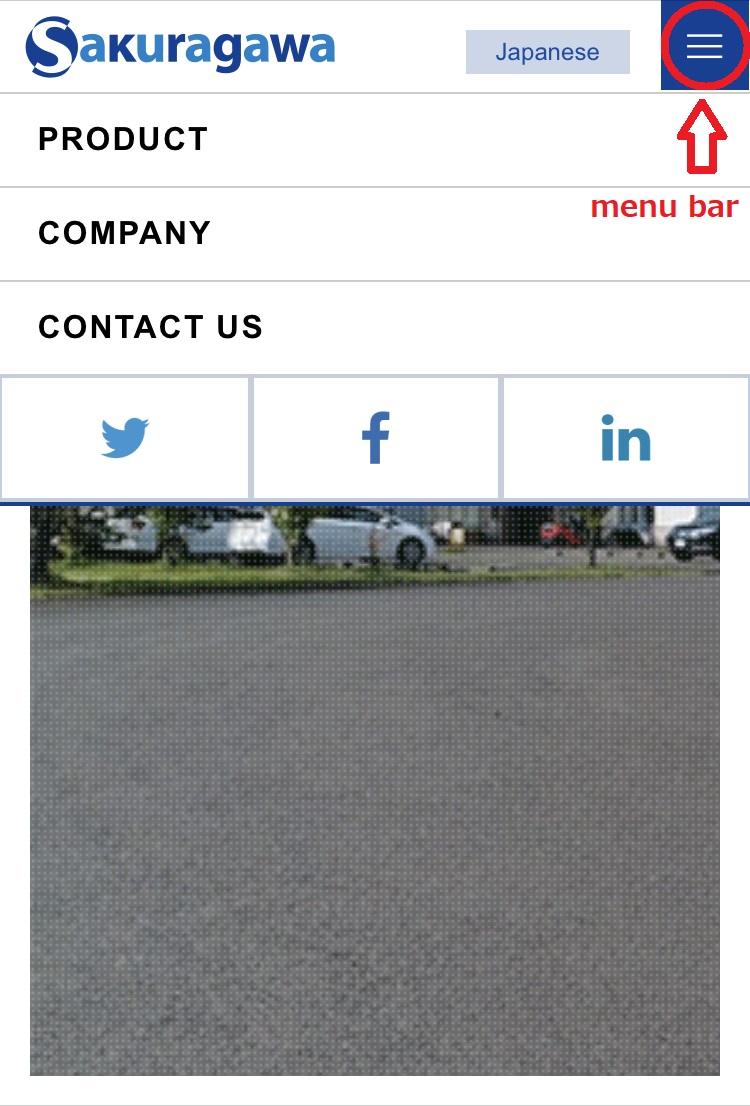Screen dimensions: 750x1106
Task: Open Sakuragawa's Twitter page
Action: (x=125, y=438)
